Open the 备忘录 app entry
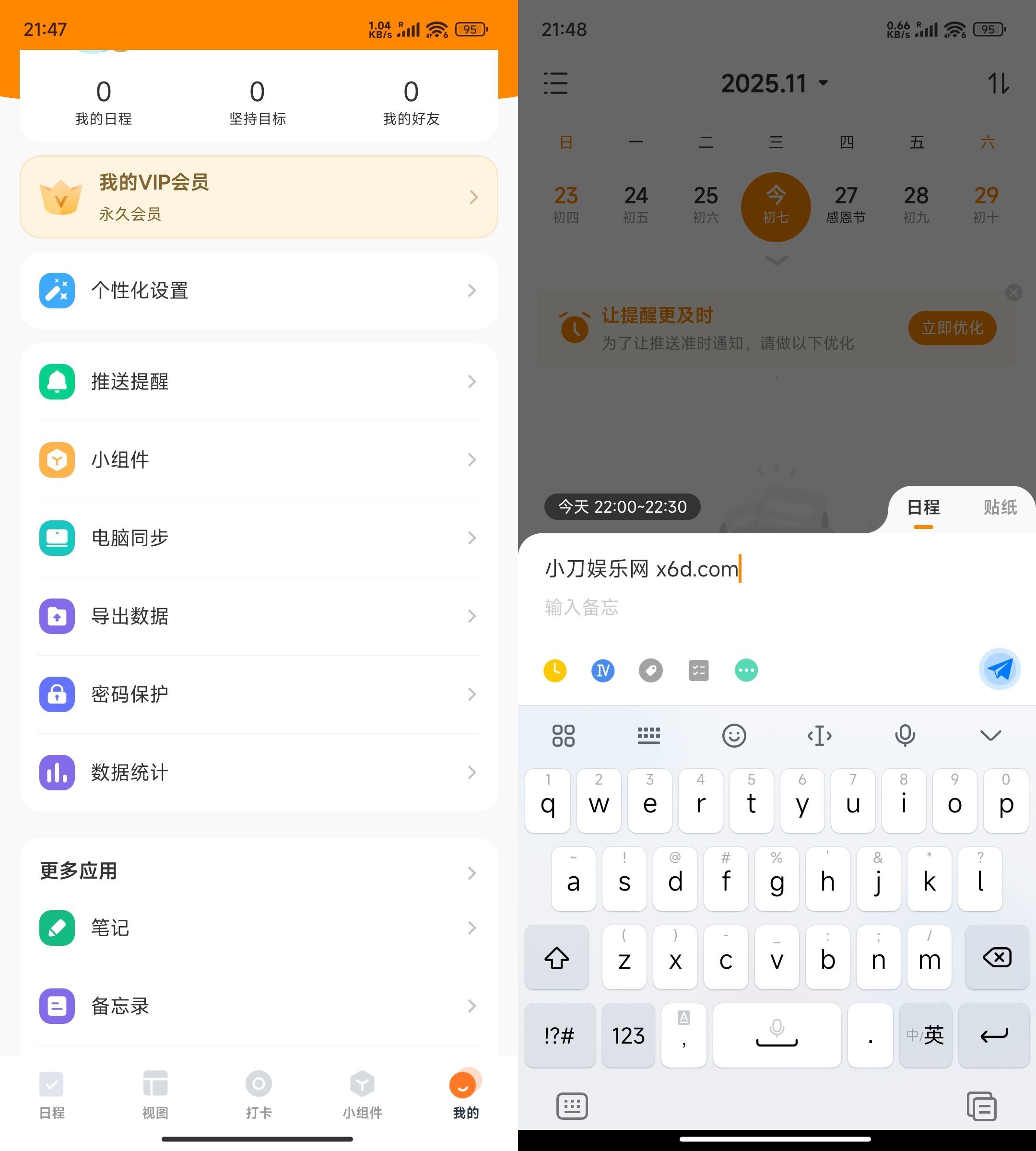Image resolution: width=1036 pixels, height=1151 pixels. [x=259, y=1006]
